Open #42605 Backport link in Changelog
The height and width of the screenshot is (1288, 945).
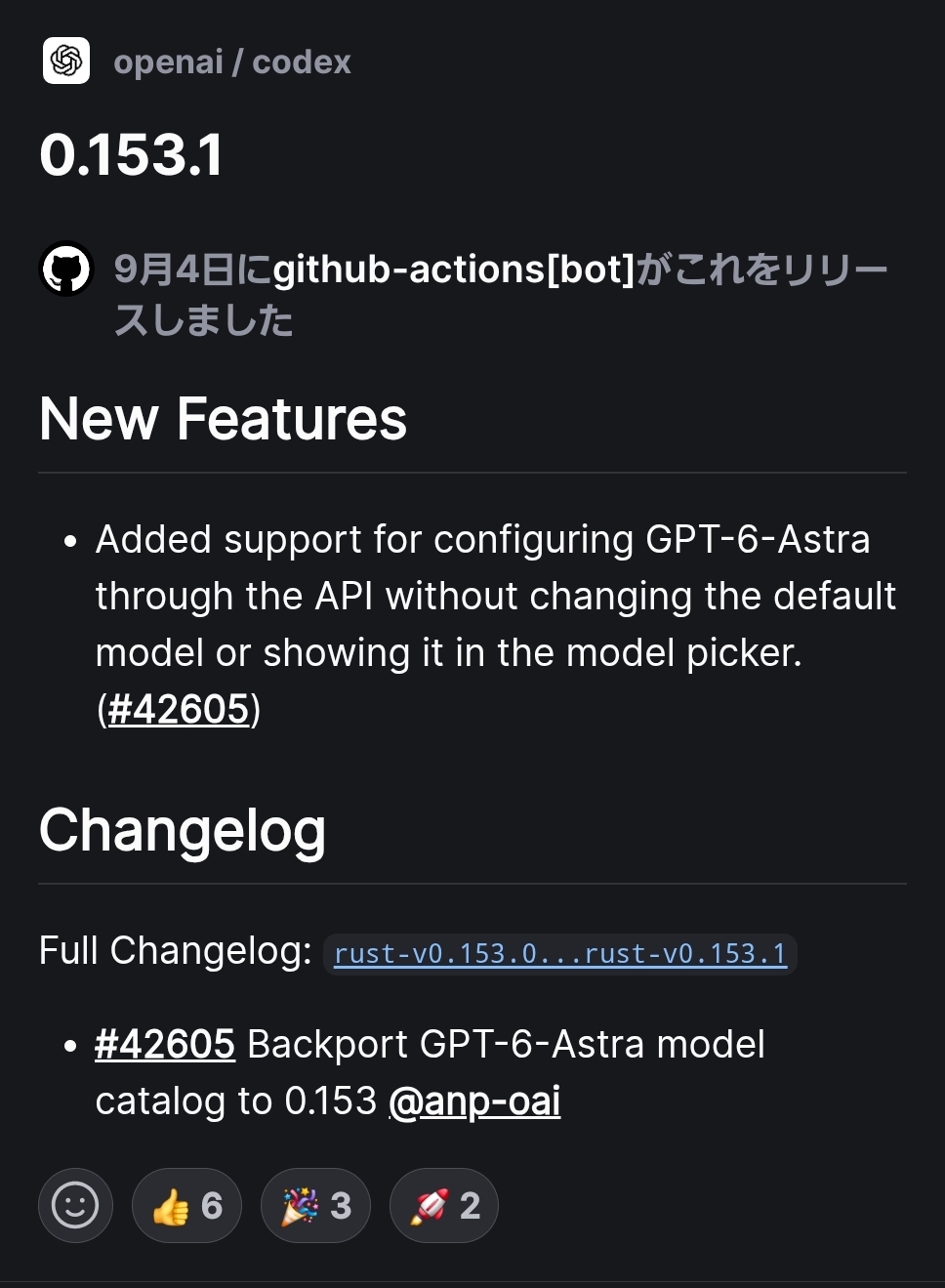165,1044
